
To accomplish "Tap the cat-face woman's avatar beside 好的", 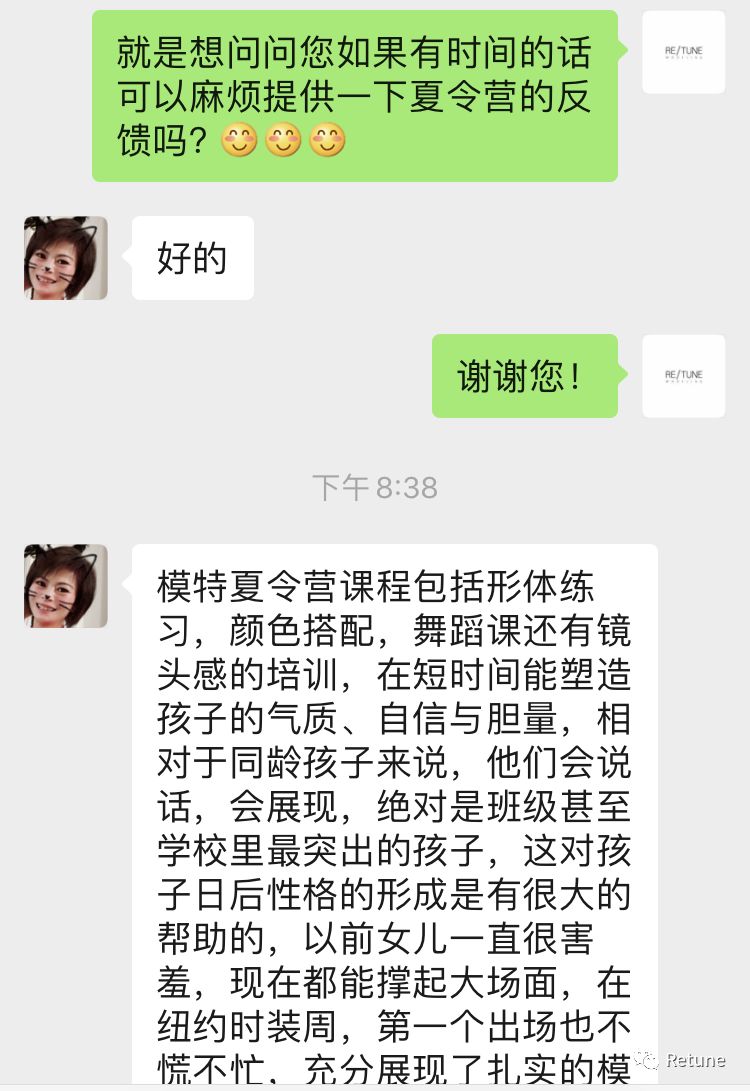I will [64, 257].
